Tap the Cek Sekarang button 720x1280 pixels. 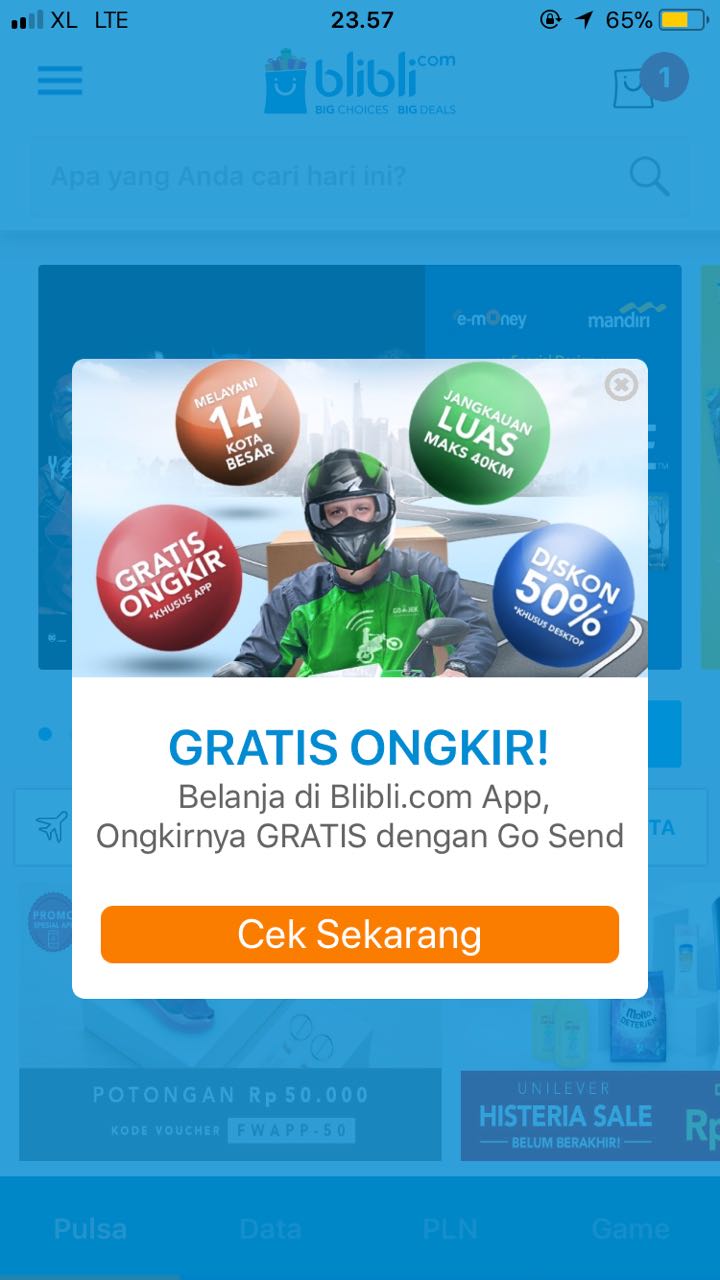360,935
